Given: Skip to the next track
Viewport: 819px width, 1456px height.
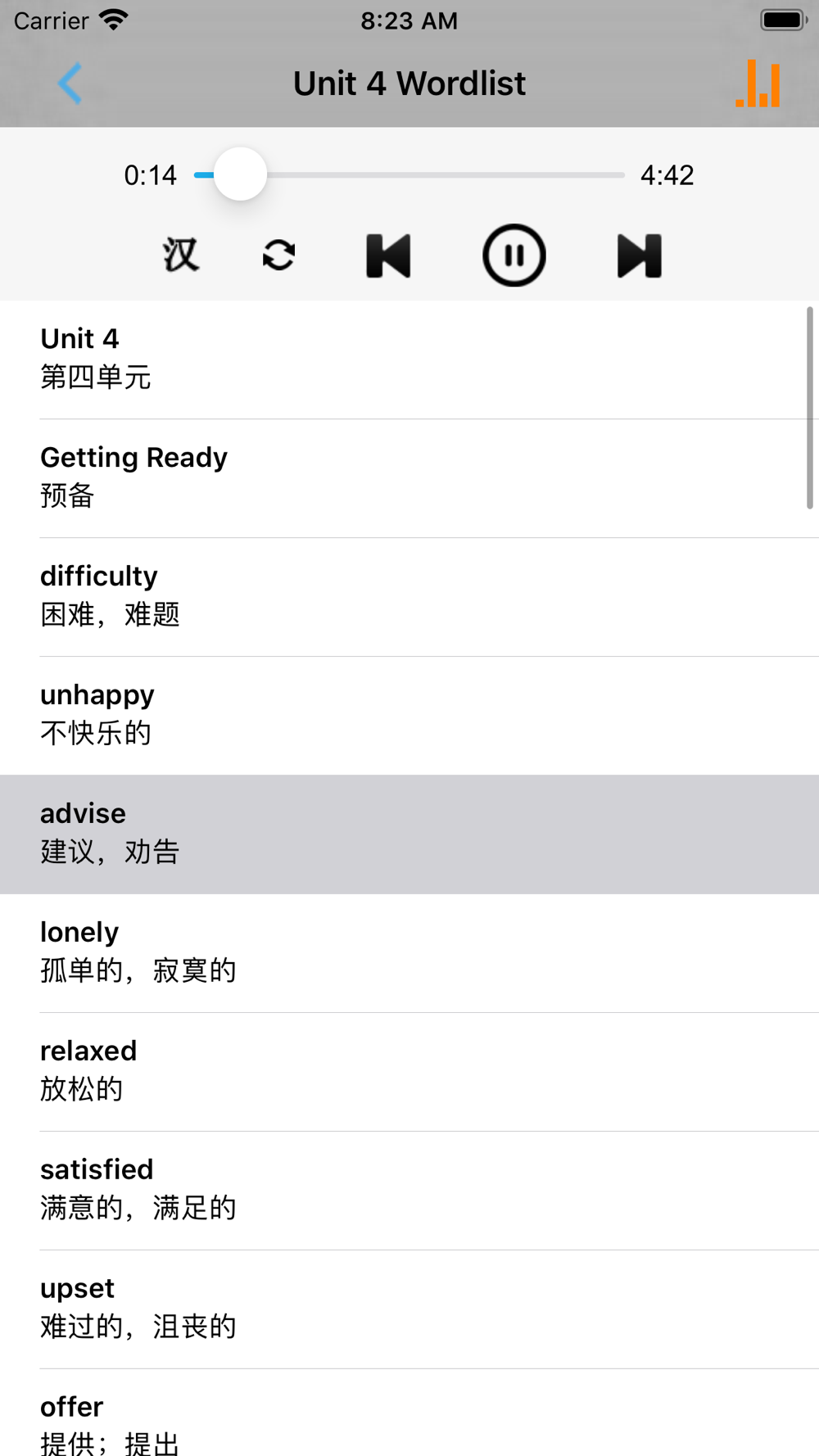Looking at the screenshot, I should tap(639, 255).
